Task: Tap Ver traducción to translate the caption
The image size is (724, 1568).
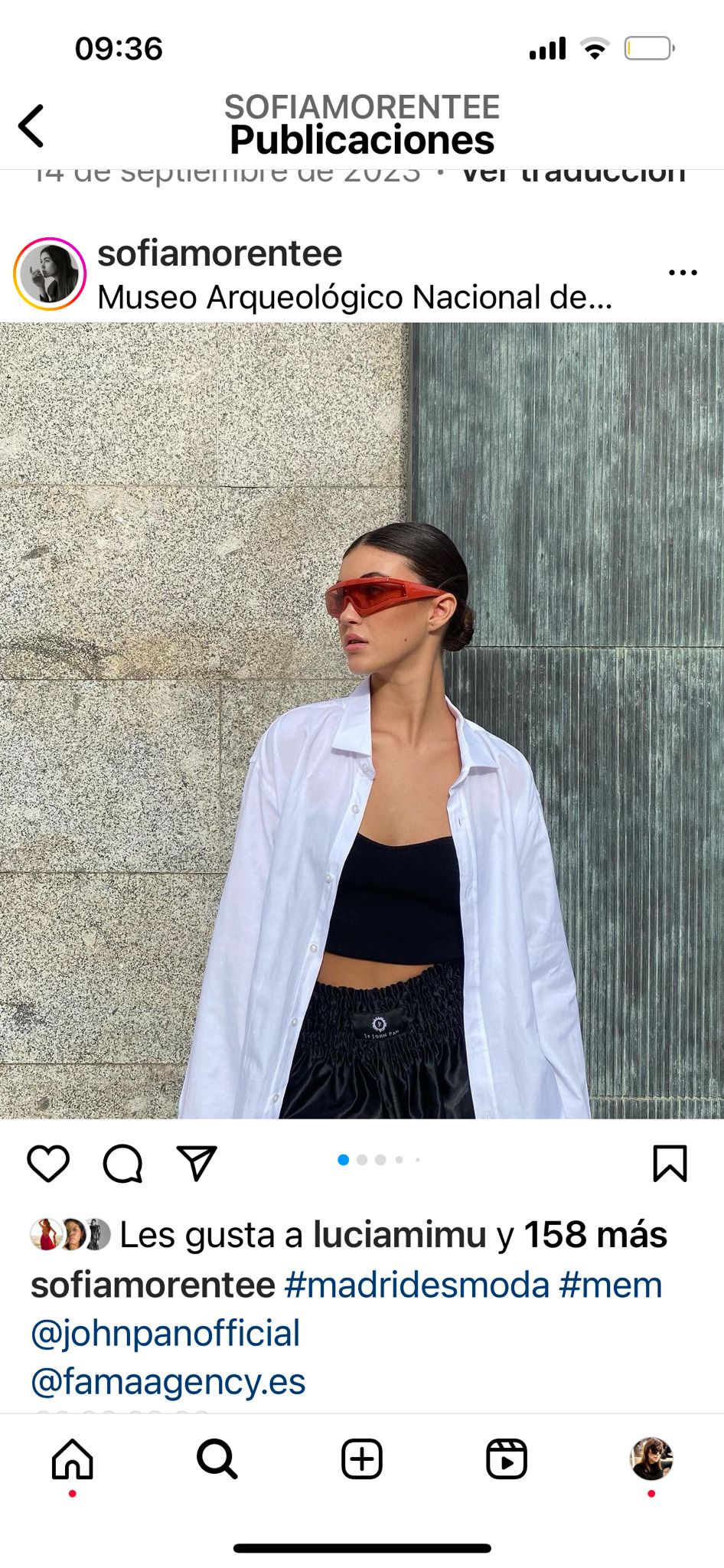Action: click(x=572, y=175)
